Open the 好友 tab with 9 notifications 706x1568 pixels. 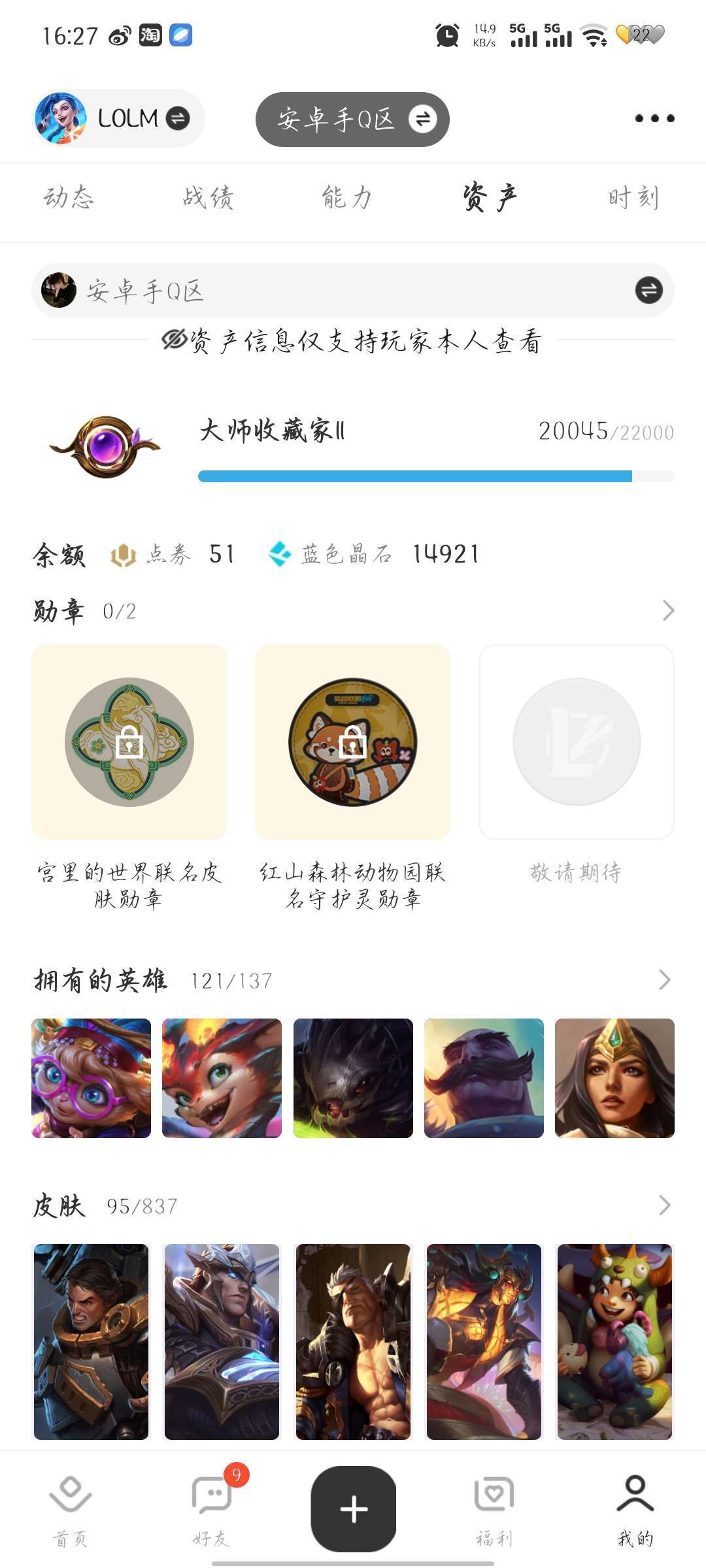[x=212, y=1510]
